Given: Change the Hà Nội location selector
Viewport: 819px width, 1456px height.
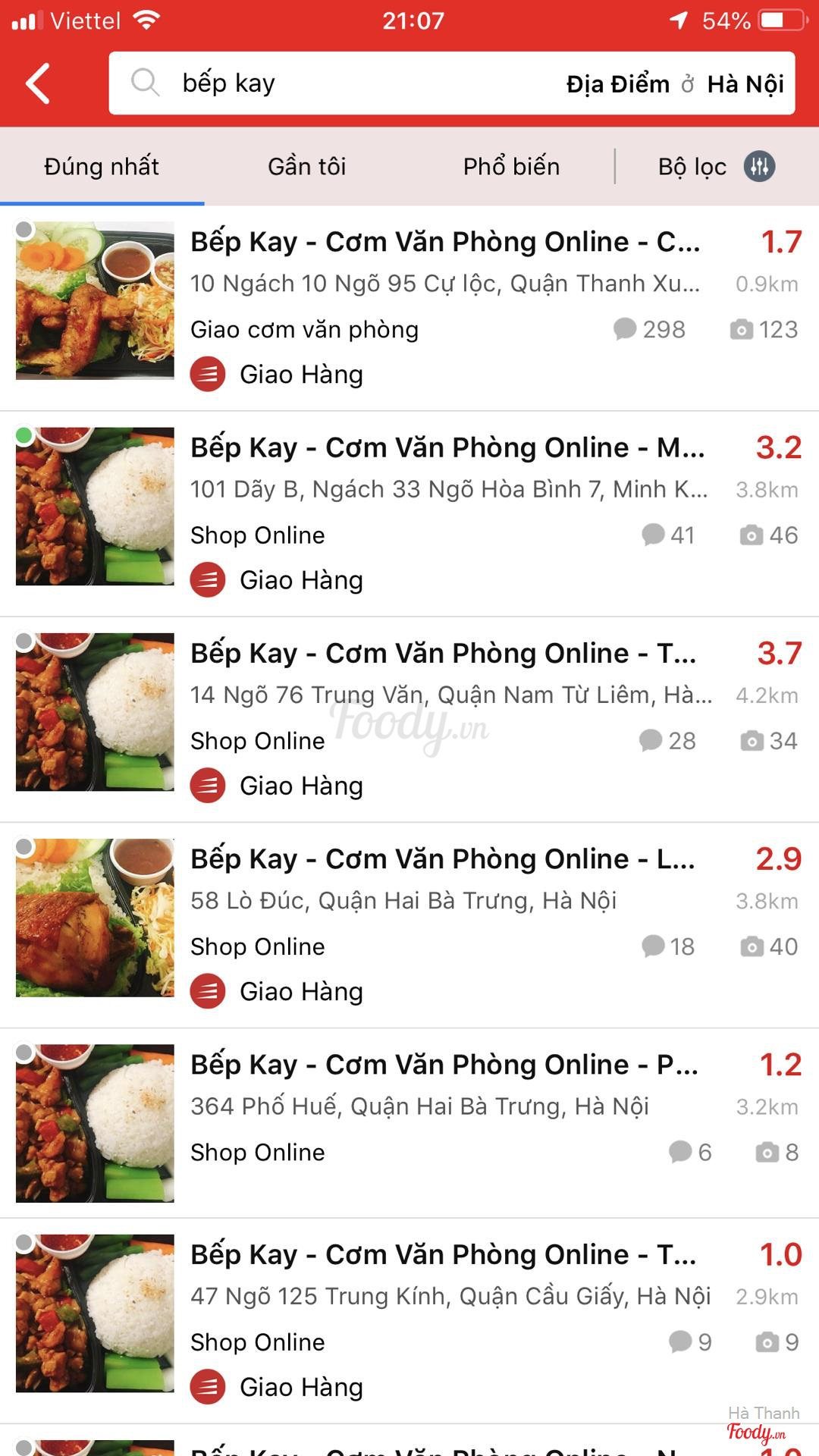Looking at the screenshot, I should coord(745,84).
